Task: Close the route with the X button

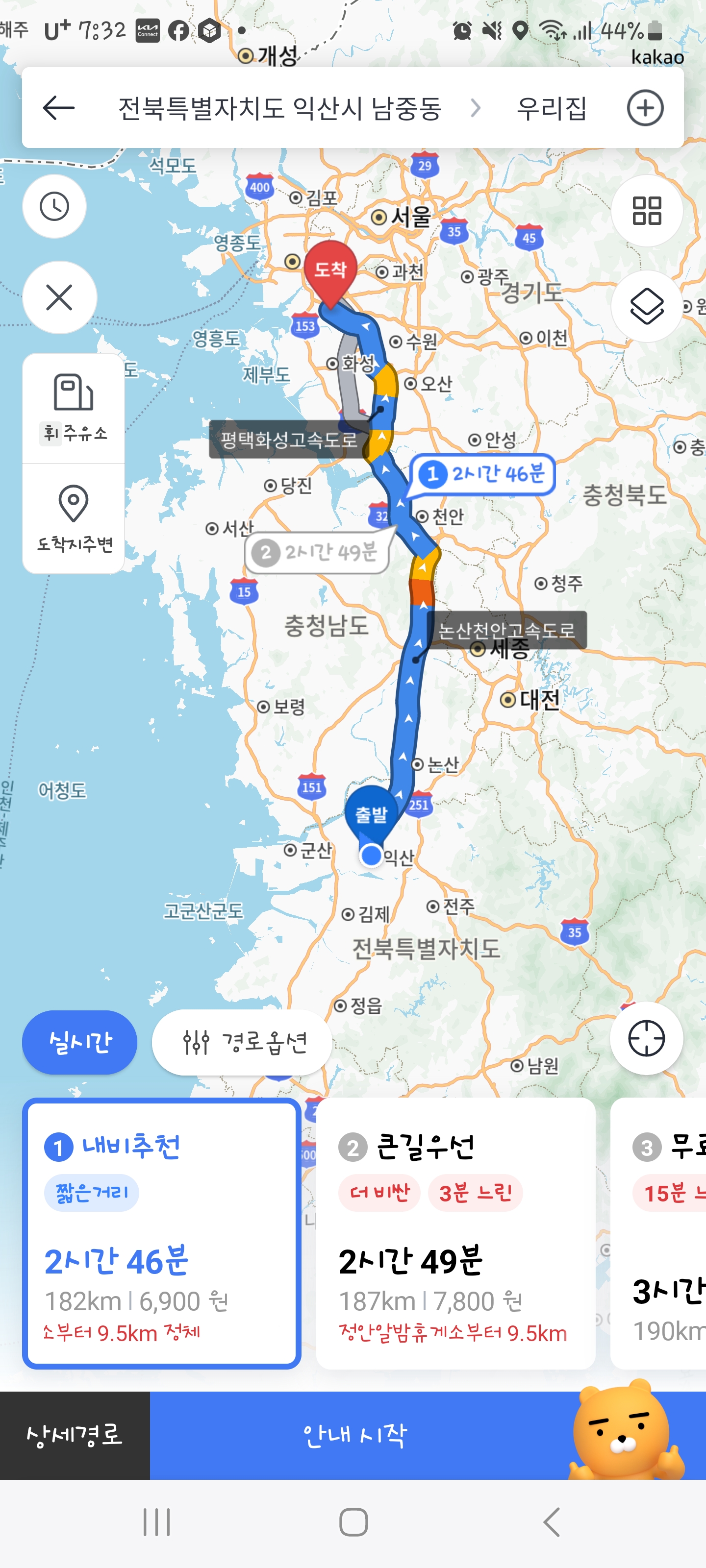Action: pyautogui.click(x=59, y=297)
